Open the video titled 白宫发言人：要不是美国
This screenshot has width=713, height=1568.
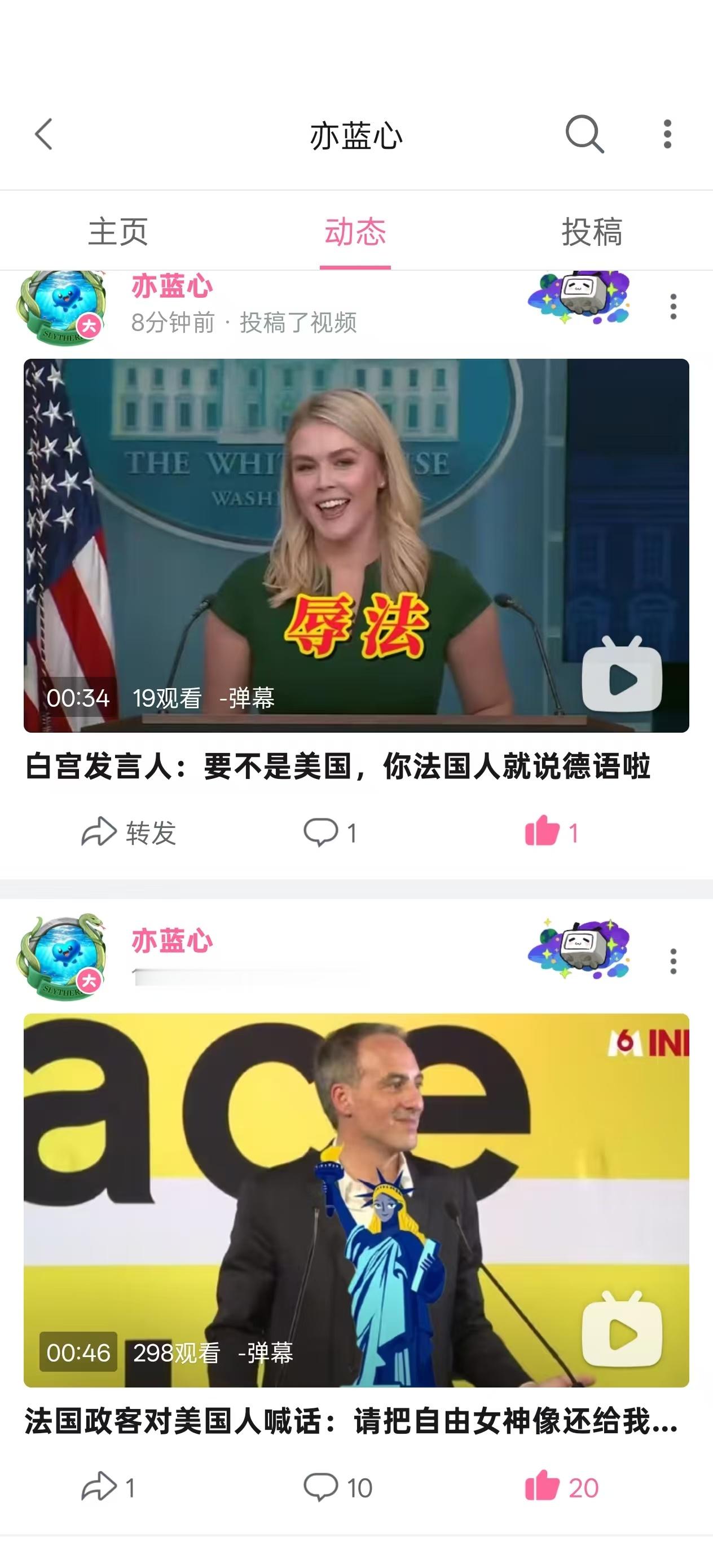[338, 770]
